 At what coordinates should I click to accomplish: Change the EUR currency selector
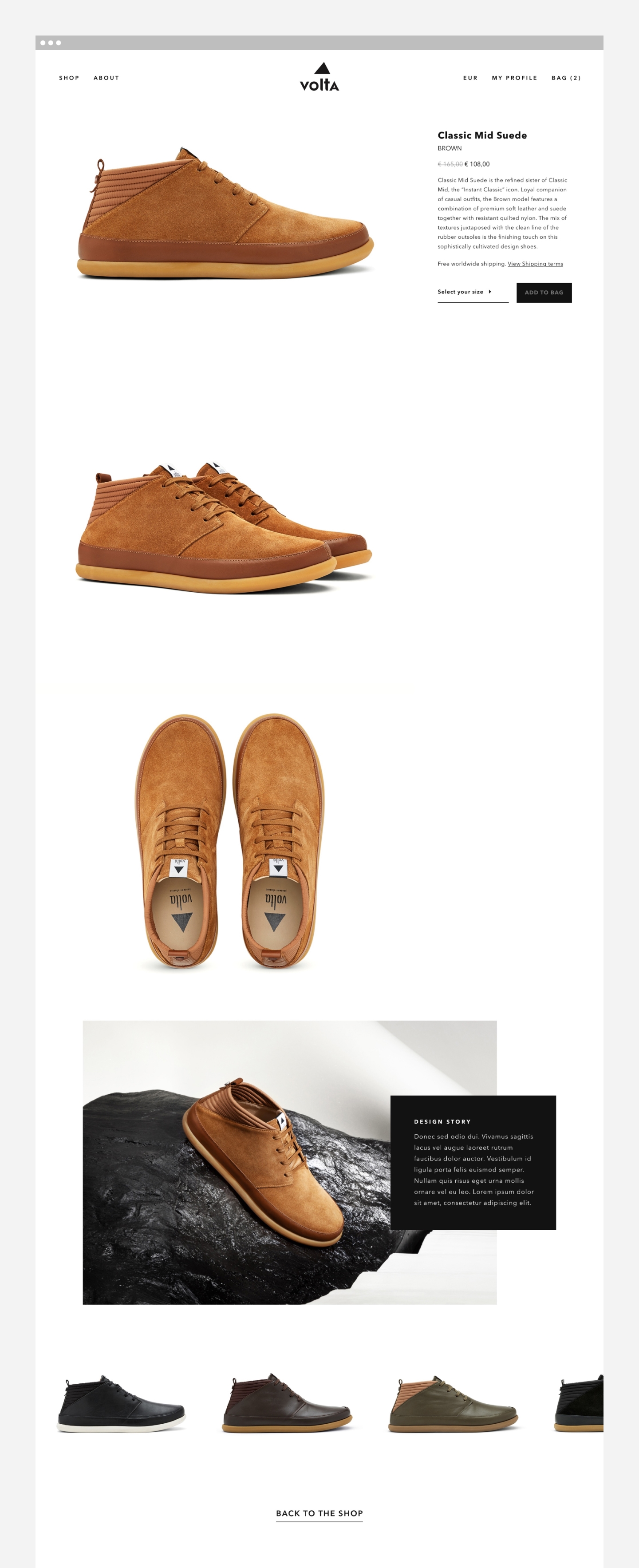[x=470, y=78]
